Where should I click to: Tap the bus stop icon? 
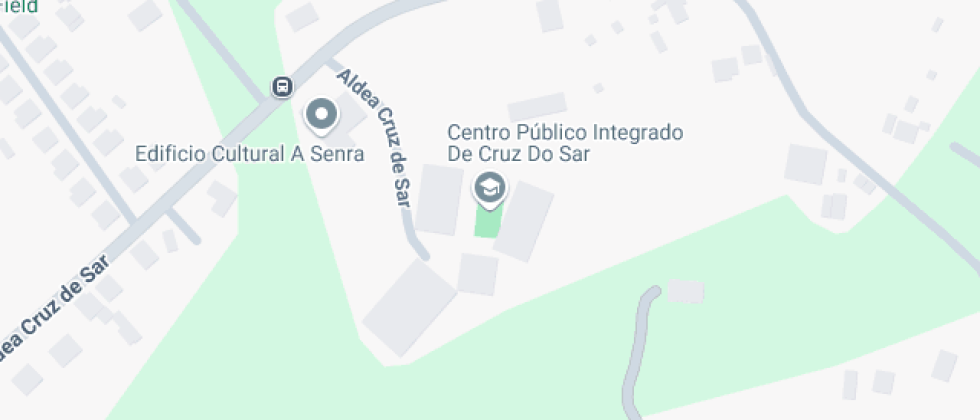(282, 86)
